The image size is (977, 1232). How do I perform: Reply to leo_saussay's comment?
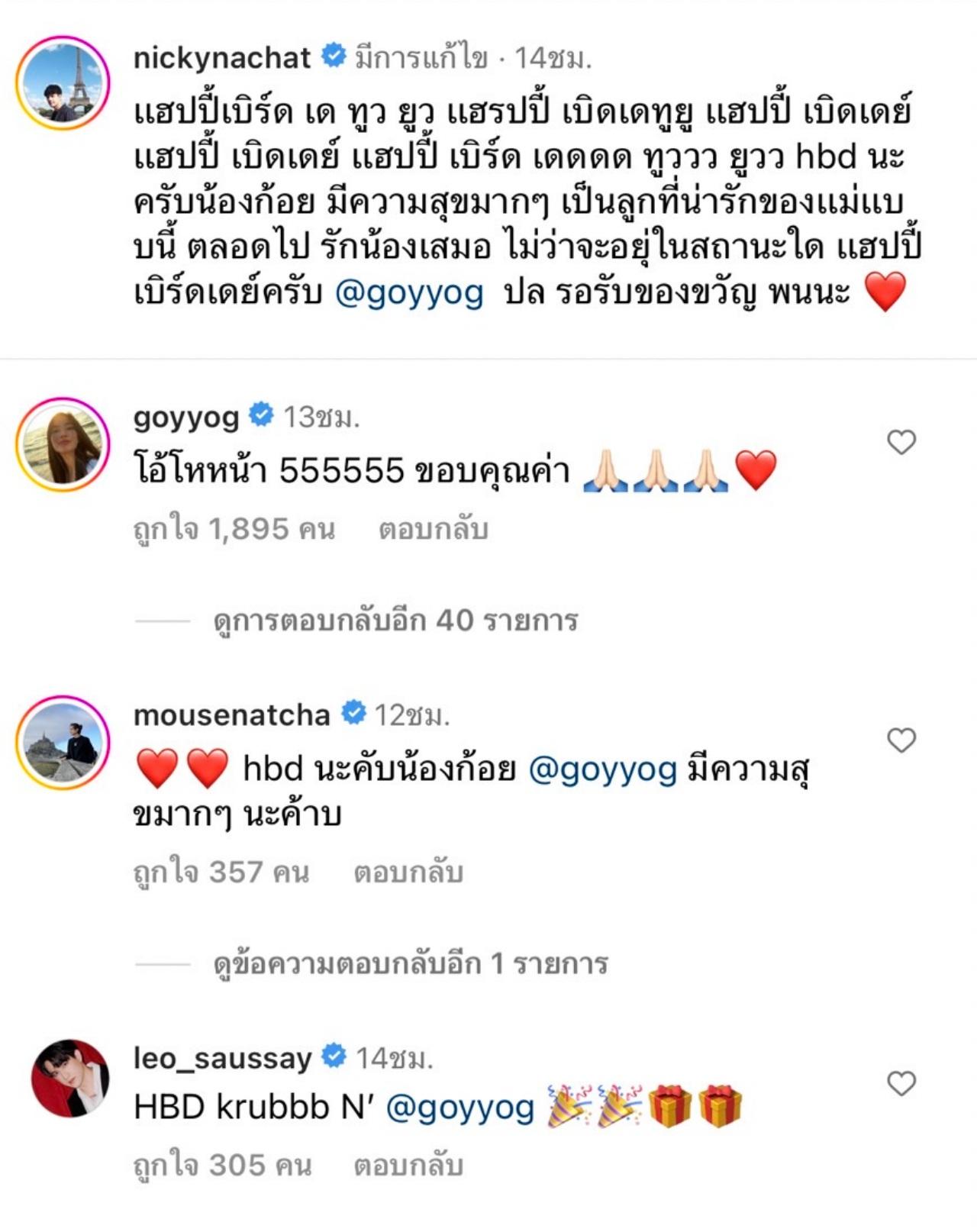coord(408,1166)
